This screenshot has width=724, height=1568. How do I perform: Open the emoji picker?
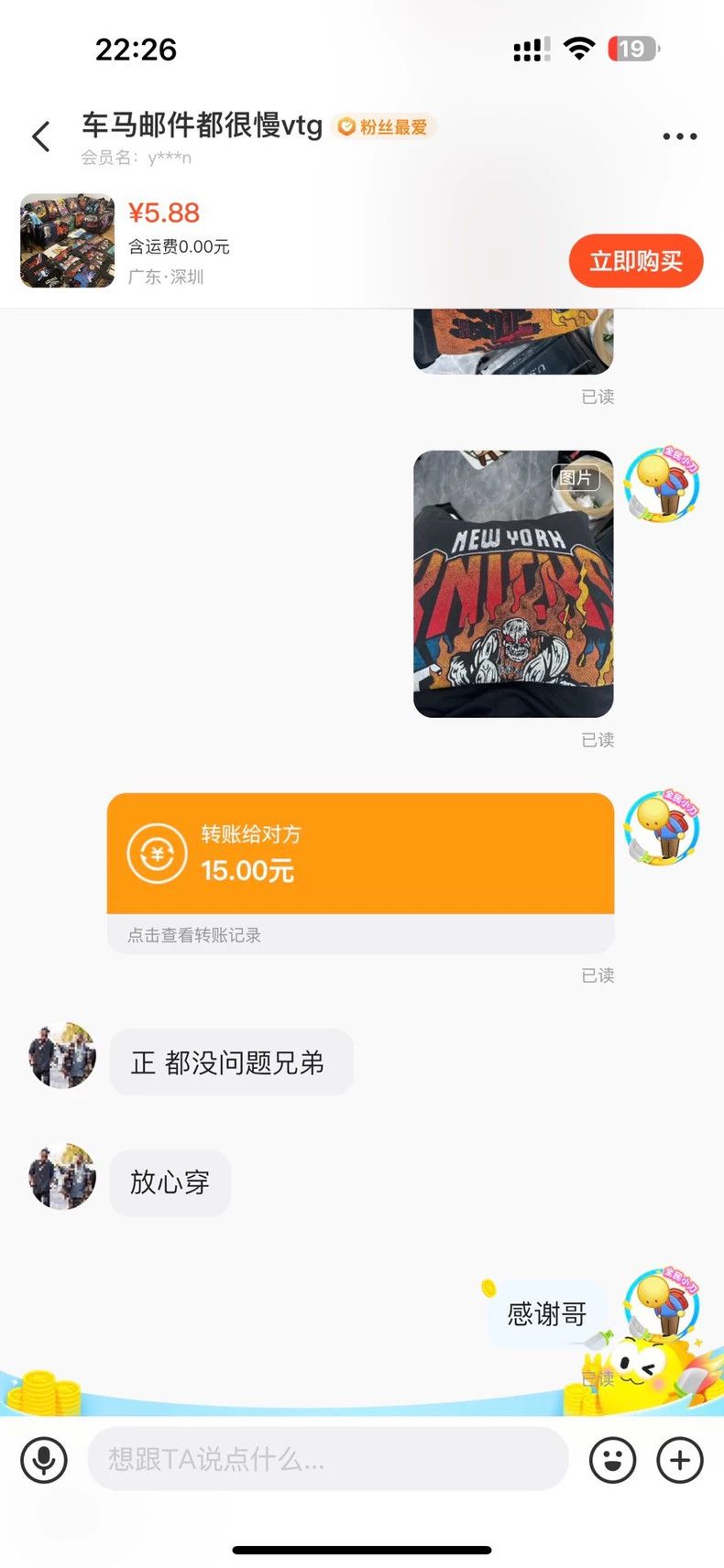point(612,1459)
